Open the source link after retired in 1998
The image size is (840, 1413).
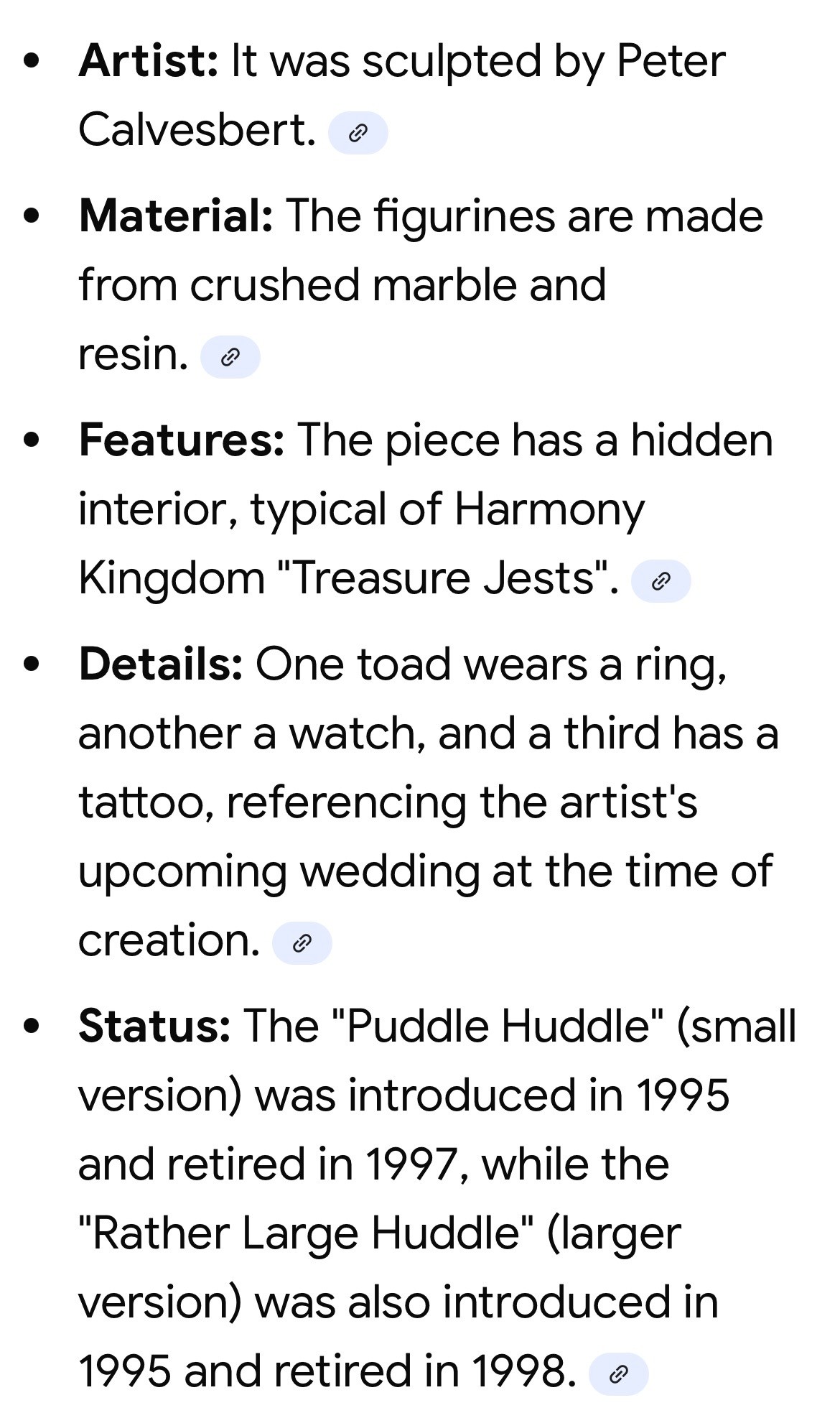618,1374
